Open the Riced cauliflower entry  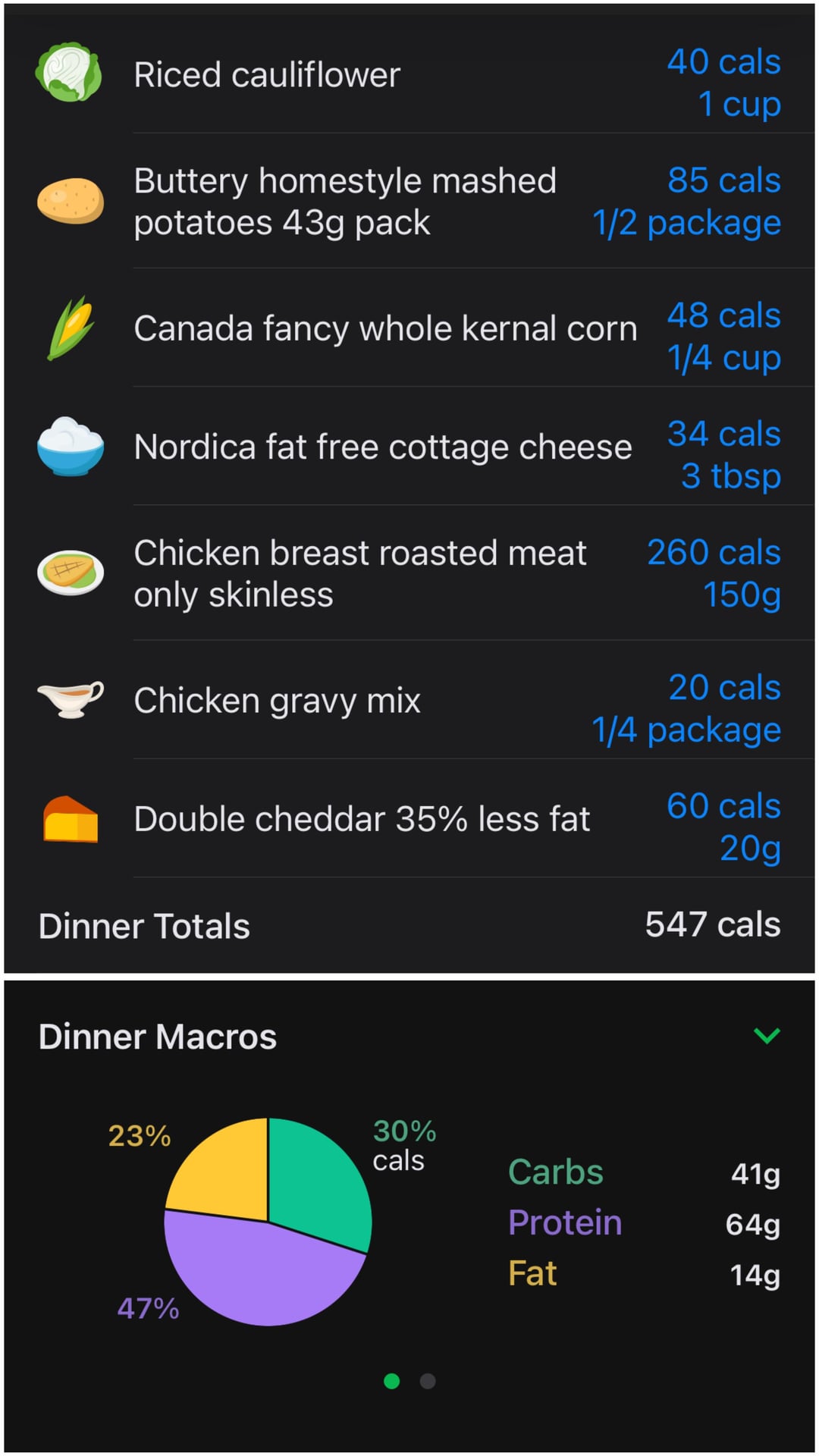click(x=409, y=76)
